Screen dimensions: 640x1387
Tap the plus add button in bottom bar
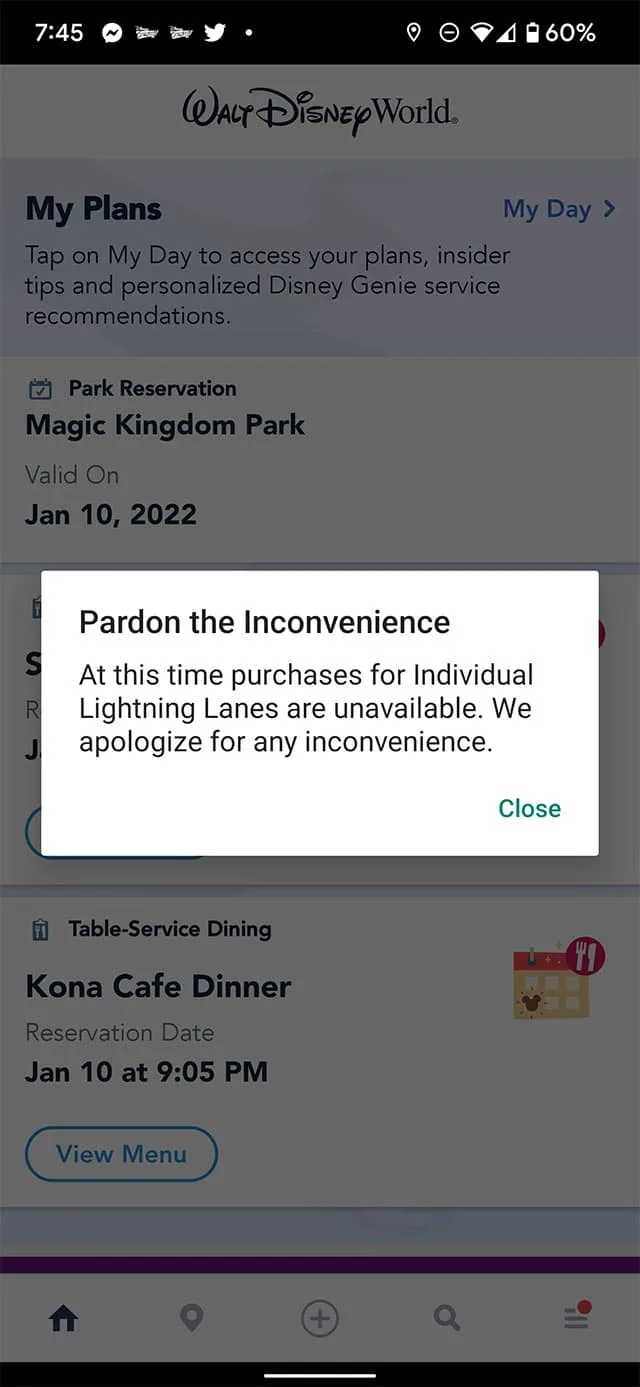pyautogui.click(x=320, y=1319)
